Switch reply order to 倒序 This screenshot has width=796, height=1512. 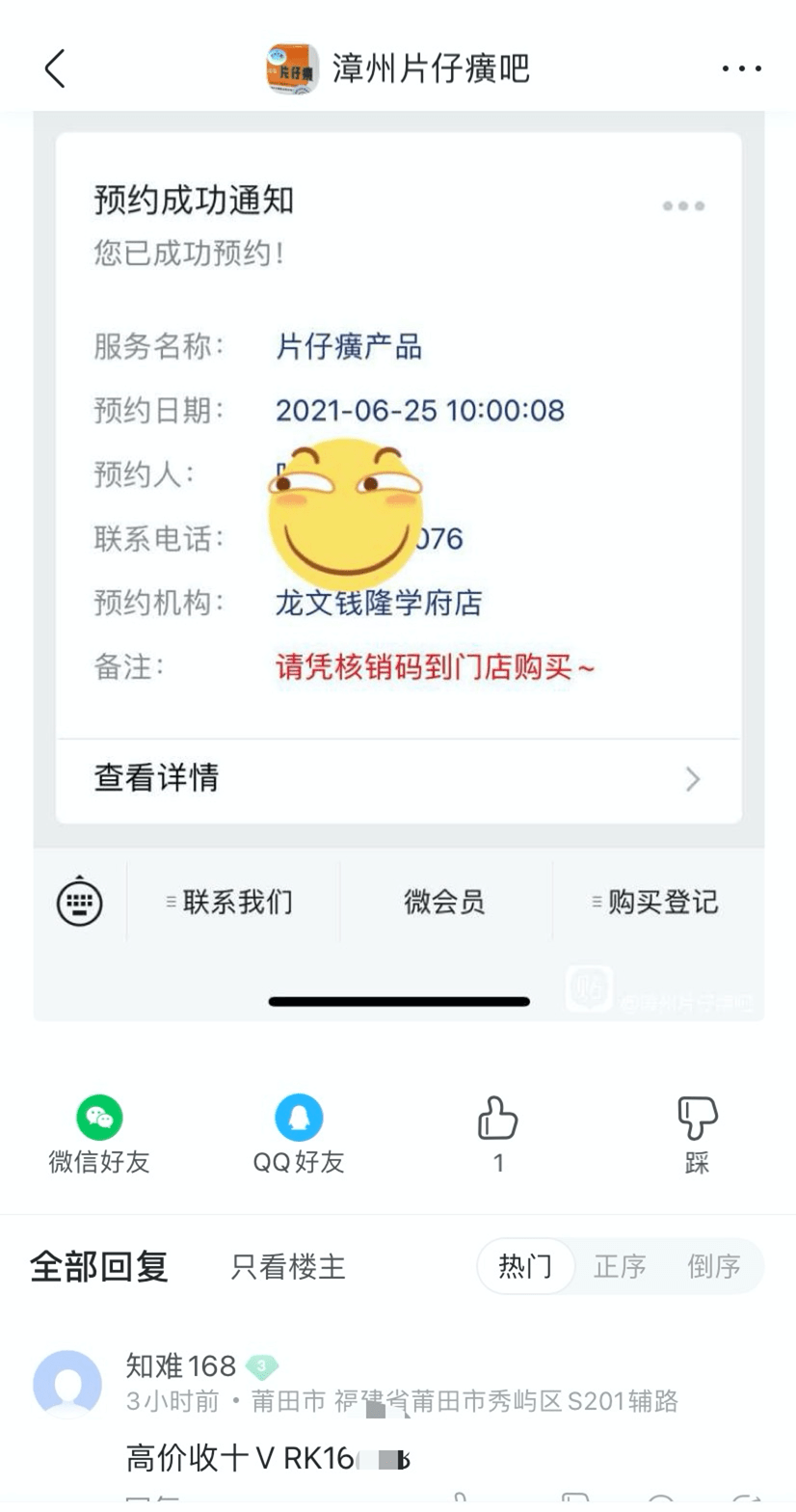[714, 1266]
